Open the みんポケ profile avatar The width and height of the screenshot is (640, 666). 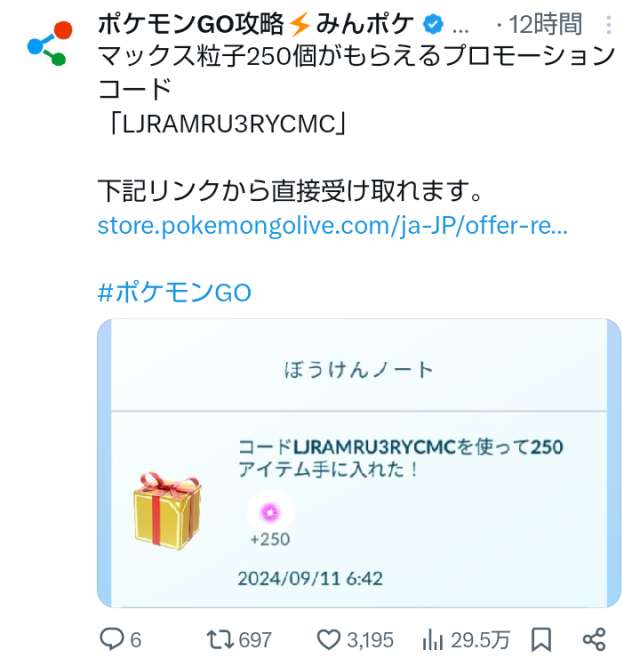tap(46, 44)
